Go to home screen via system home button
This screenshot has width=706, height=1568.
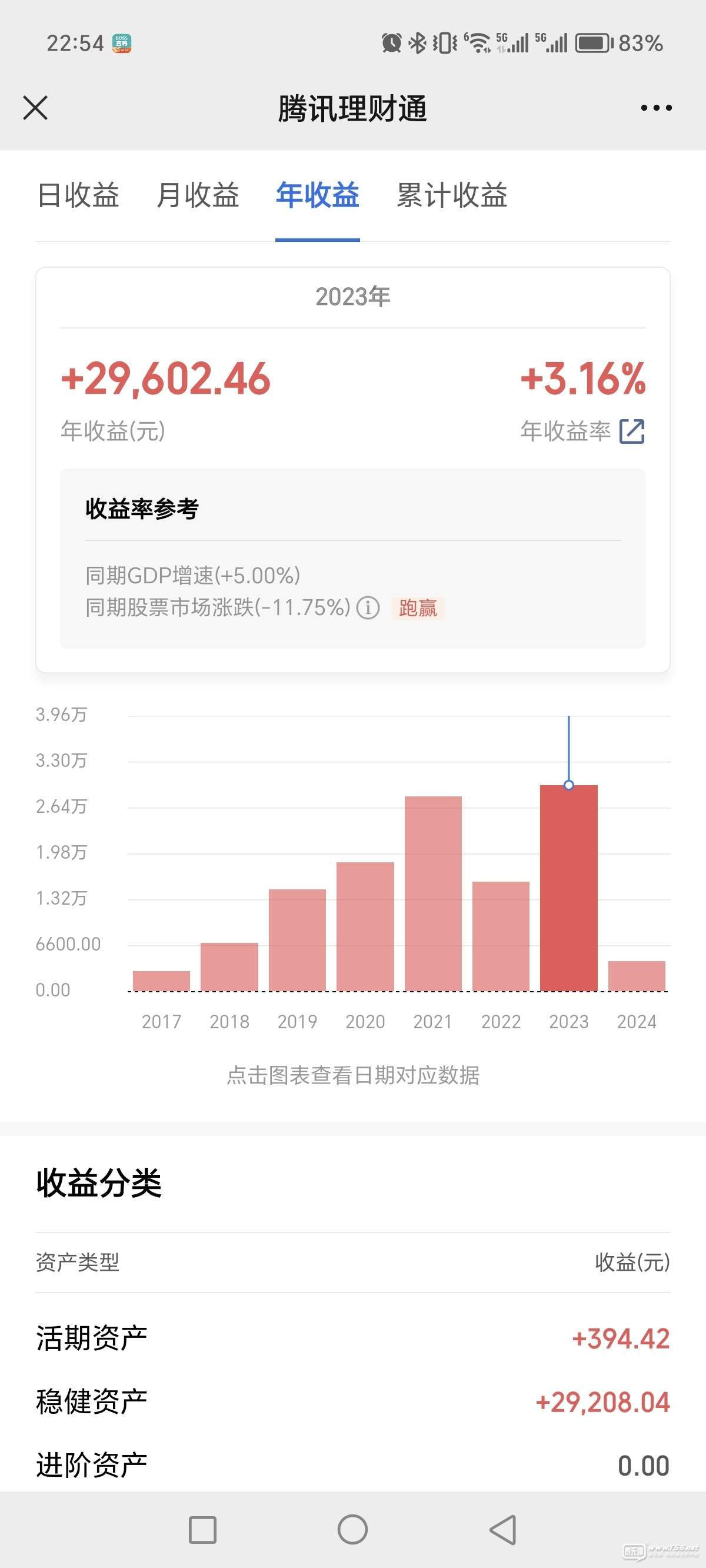pyautogui.click(x=352, y=1530)
